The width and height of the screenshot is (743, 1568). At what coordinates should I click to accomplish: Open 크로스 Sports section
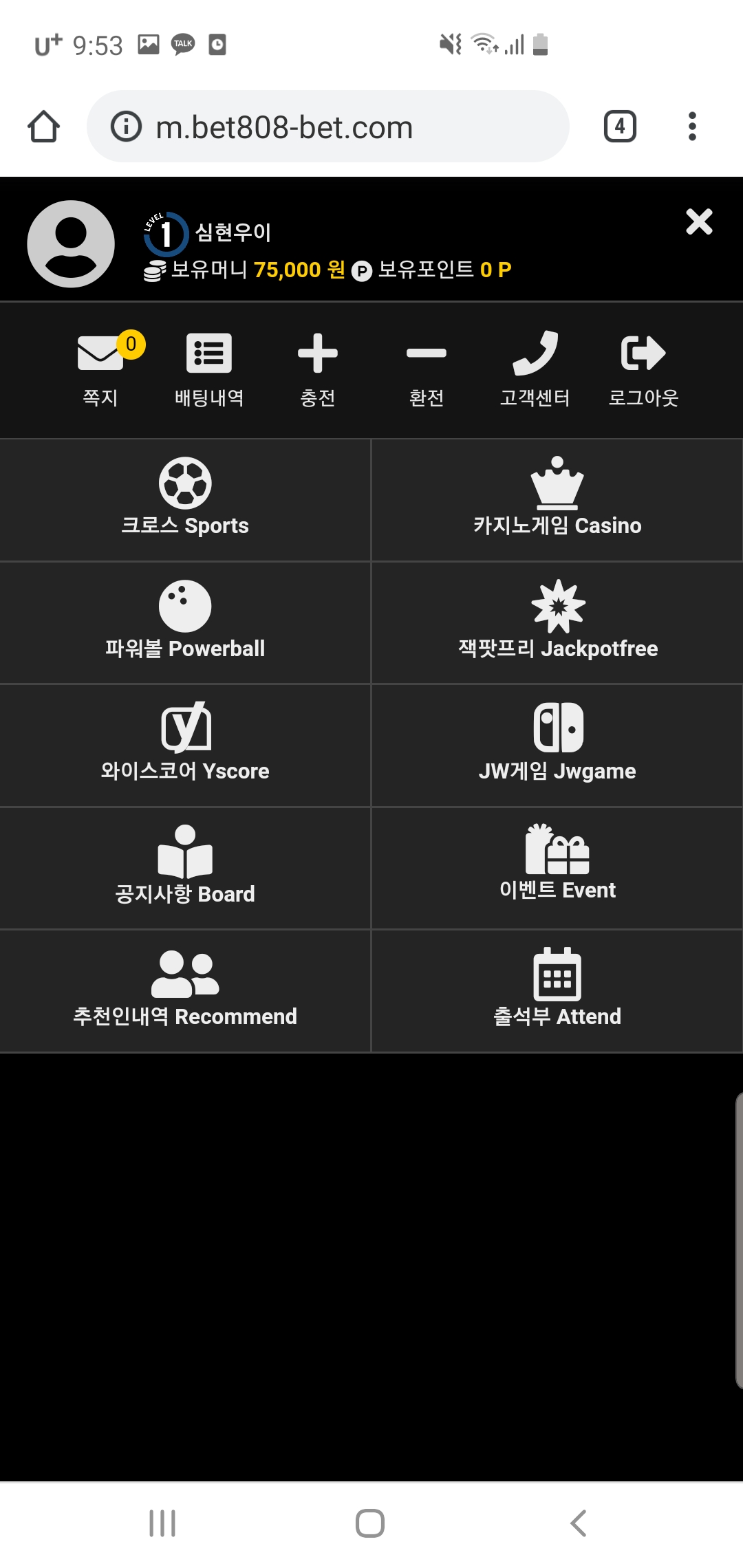(x=185, y=500)
